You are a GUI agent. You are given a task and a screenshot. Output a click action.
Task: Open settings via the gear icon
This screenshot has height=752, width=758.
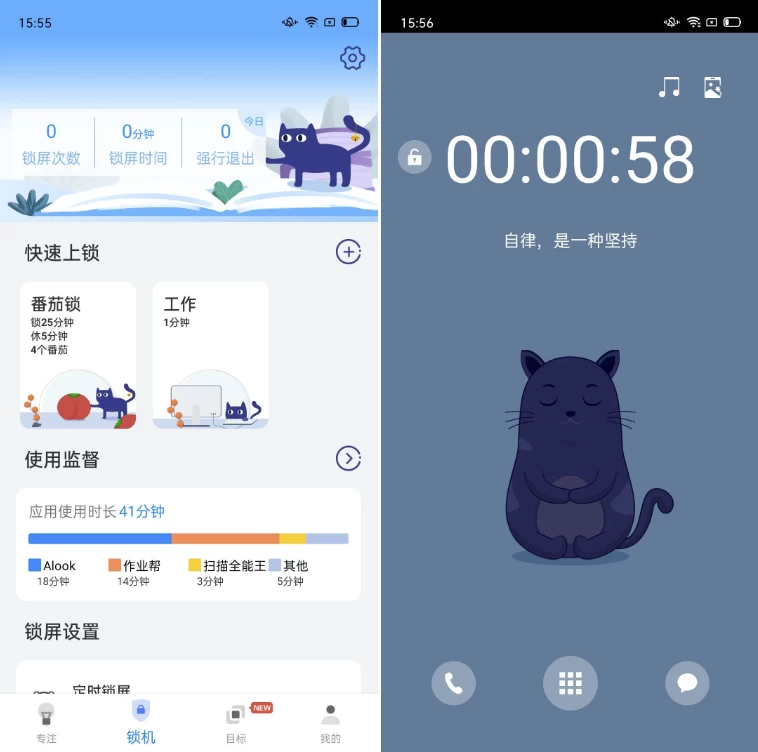352,58
